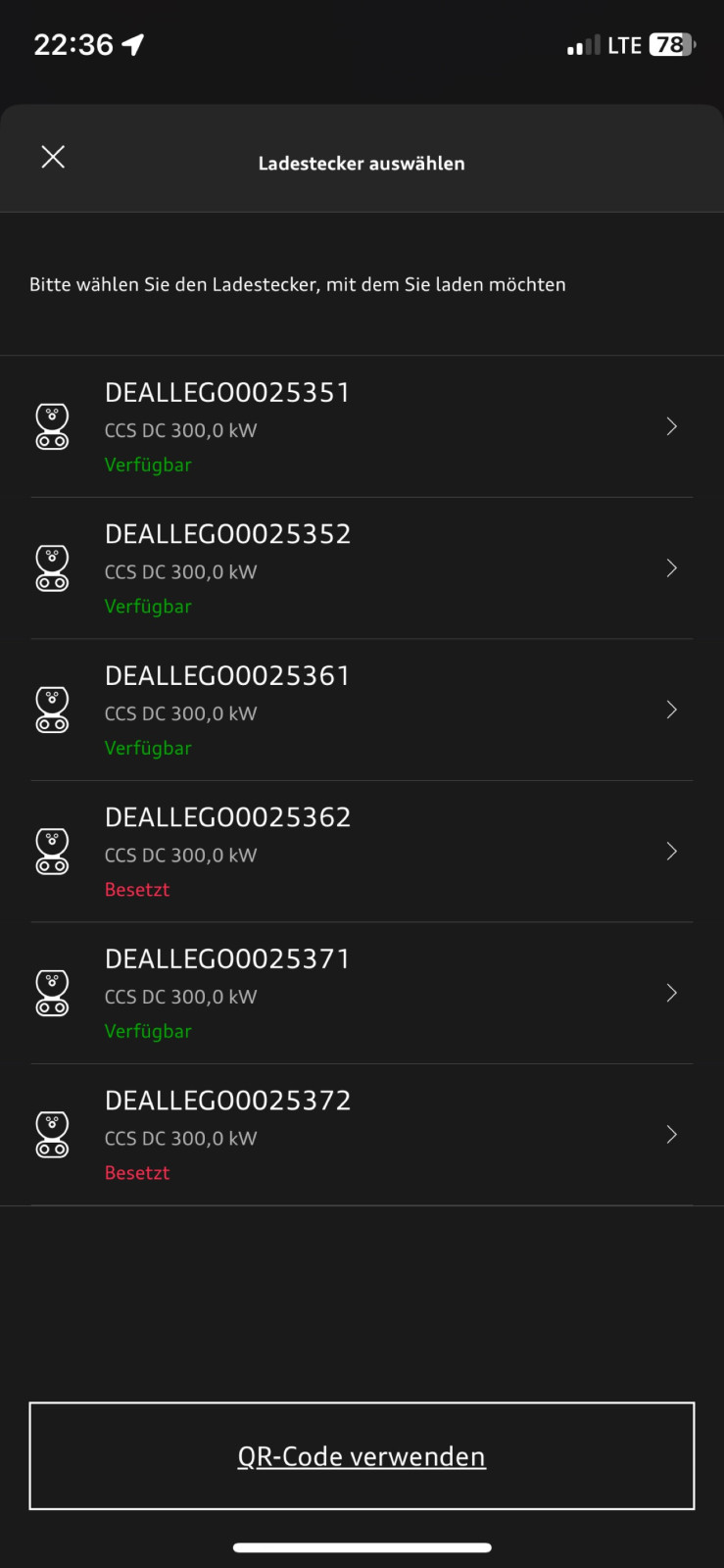Click the charging plug icon for DEALLEGO0025361

[x=52, y=709]
